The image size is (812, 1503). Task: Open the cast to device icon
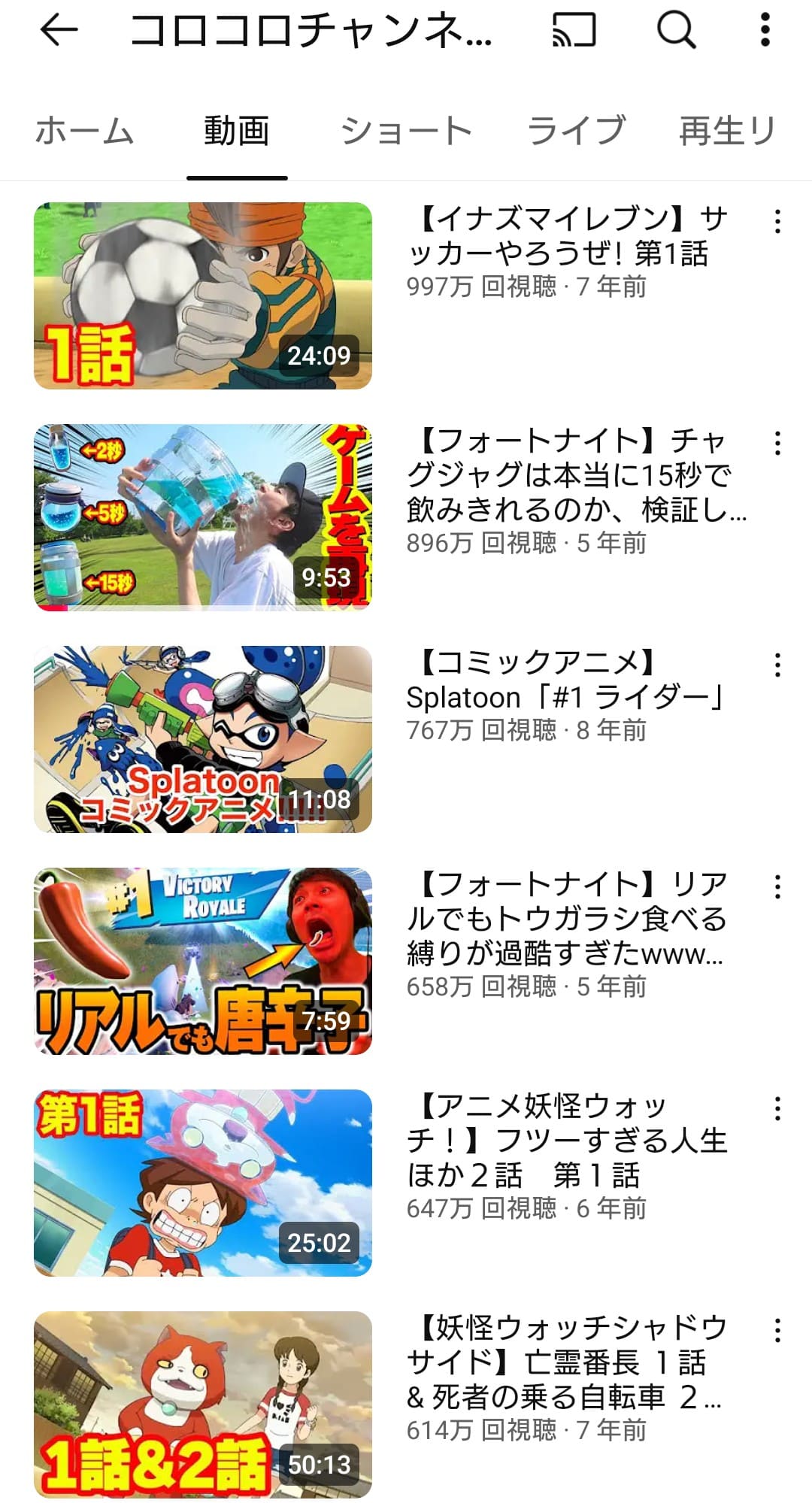click(574, 30)
